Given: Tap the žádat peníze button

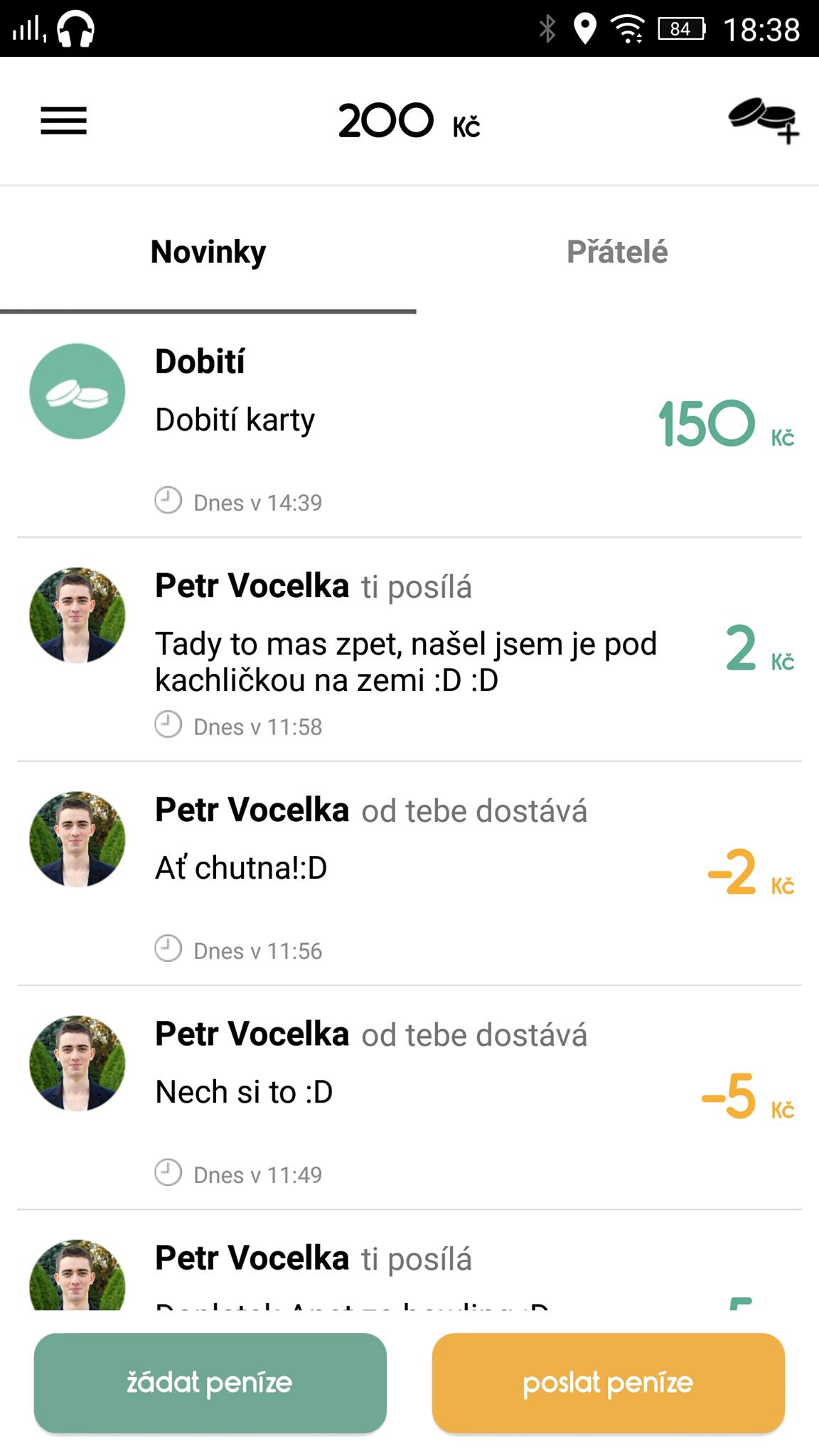Looking at the screenshot, I should pyautogui.click(x=210, y=1382).
